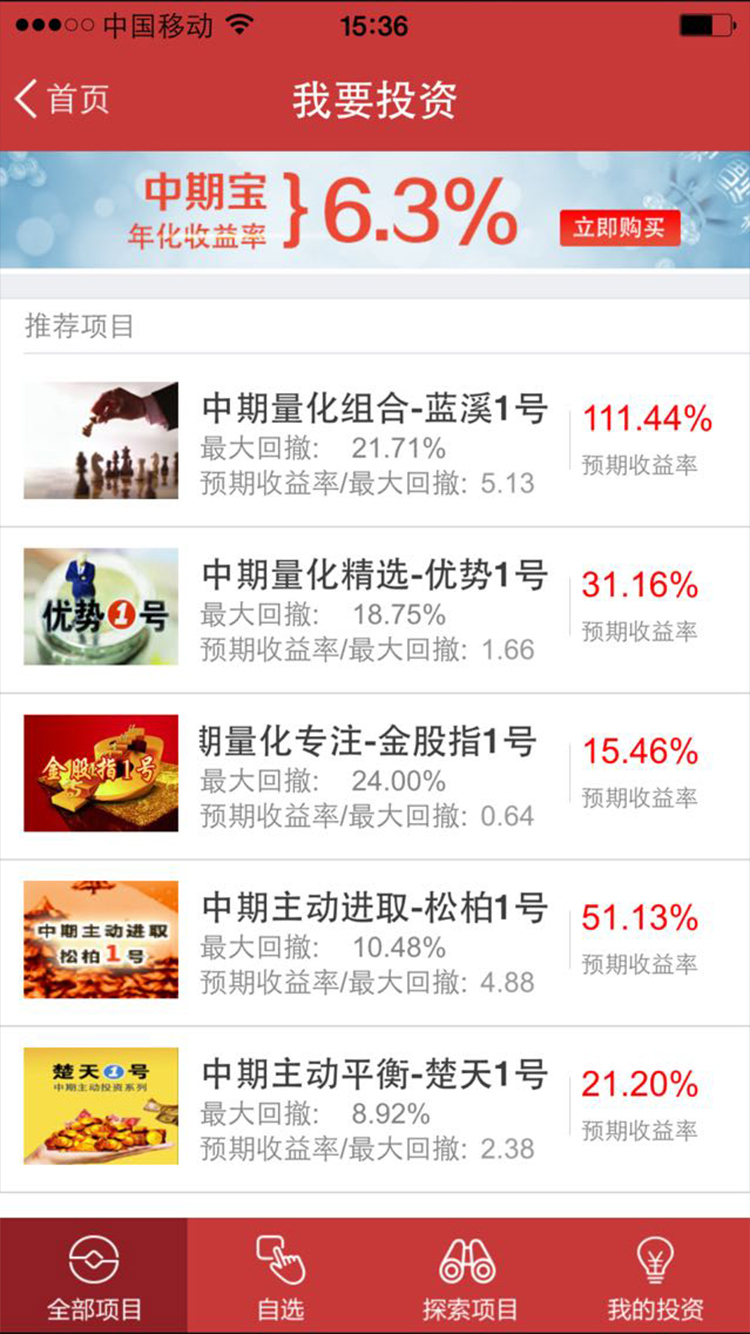Open 中期主动平衡-楚天1号 project
750x1334 pixels.
point(375,1108)
